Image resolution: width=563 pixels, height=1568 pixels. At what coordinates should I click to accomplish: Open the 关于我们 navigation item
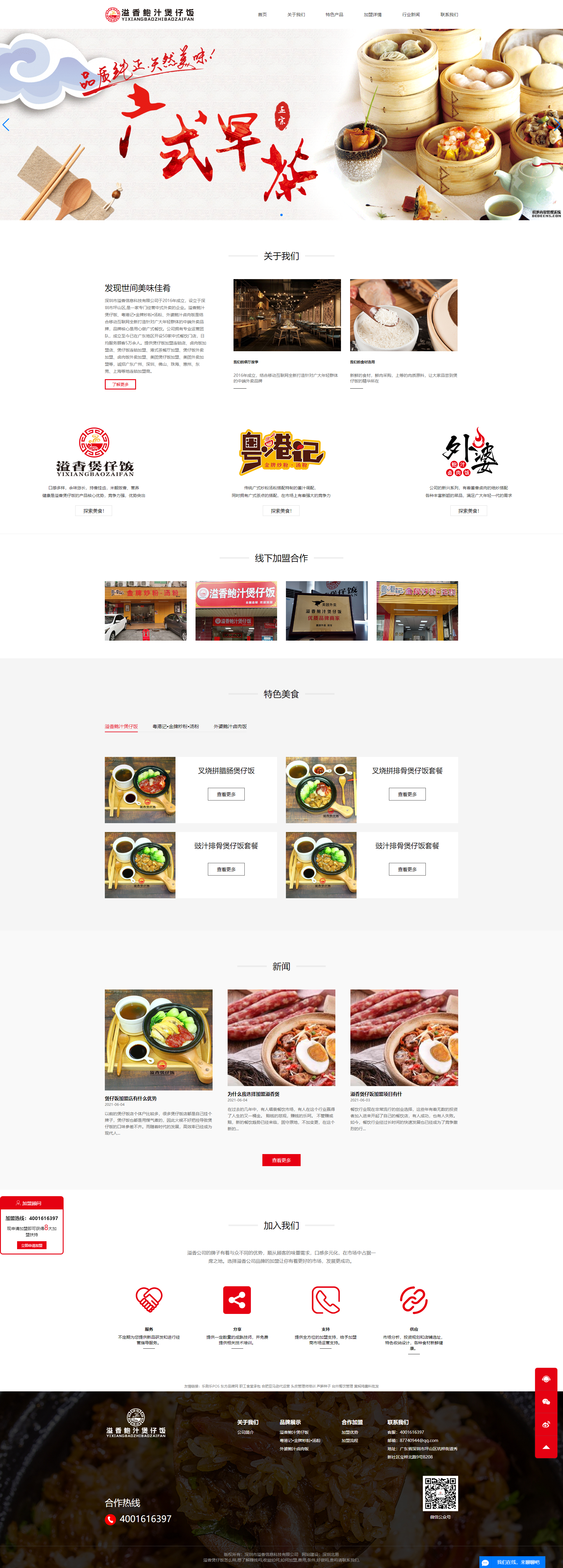[296, 15]
